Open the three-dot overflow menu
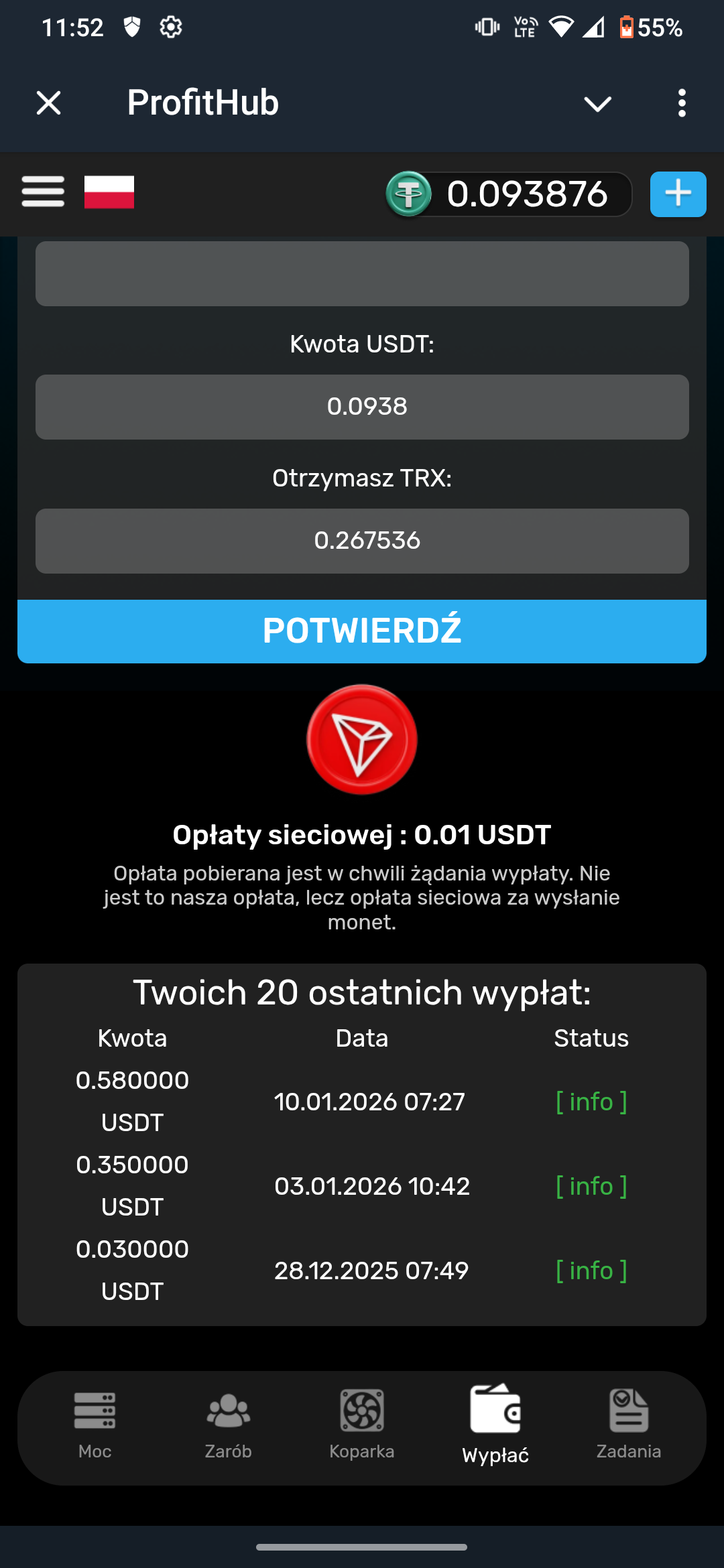 point(682,103)
